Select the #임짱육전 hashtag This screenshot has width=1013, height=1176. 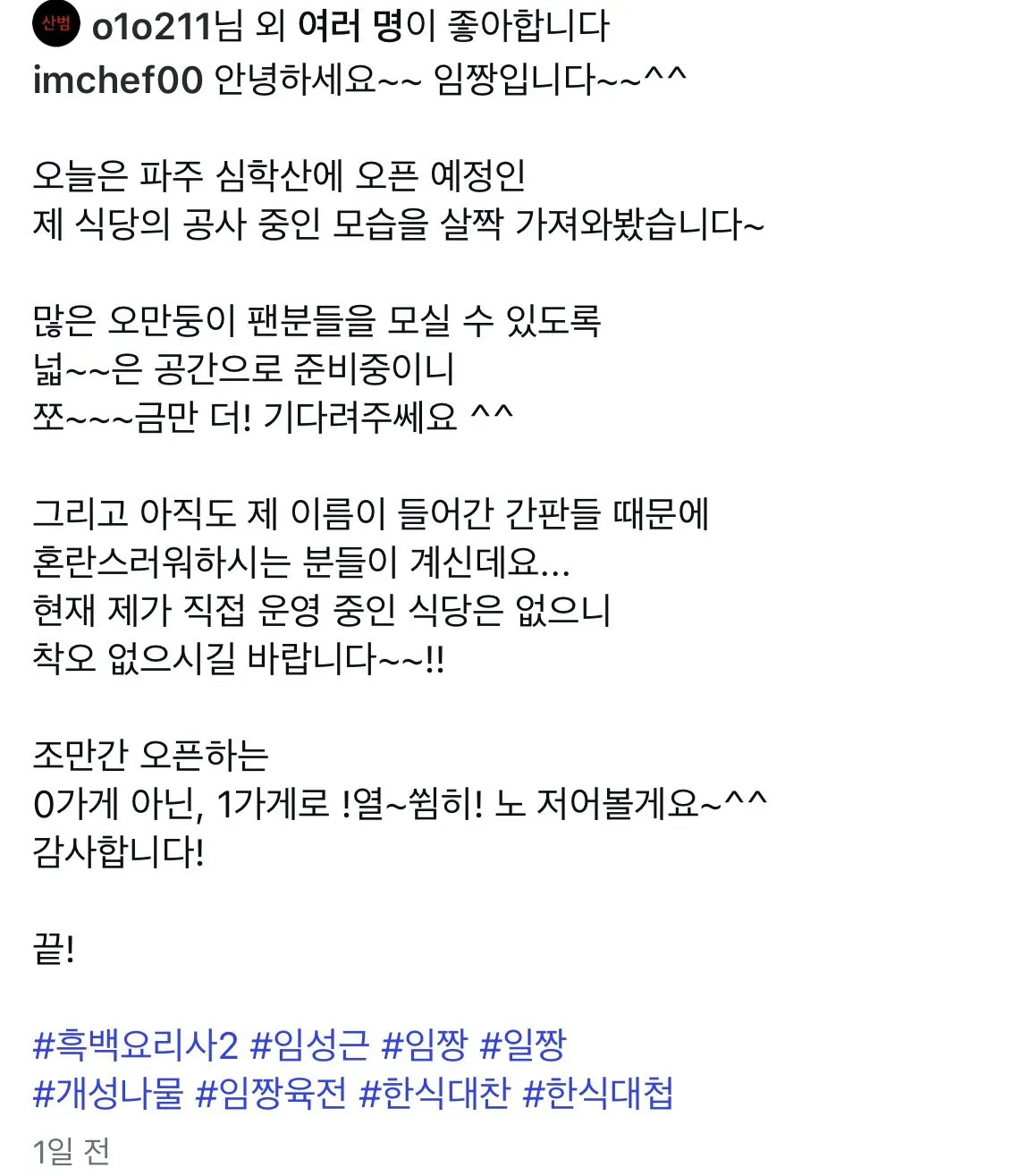[271, 1093]
